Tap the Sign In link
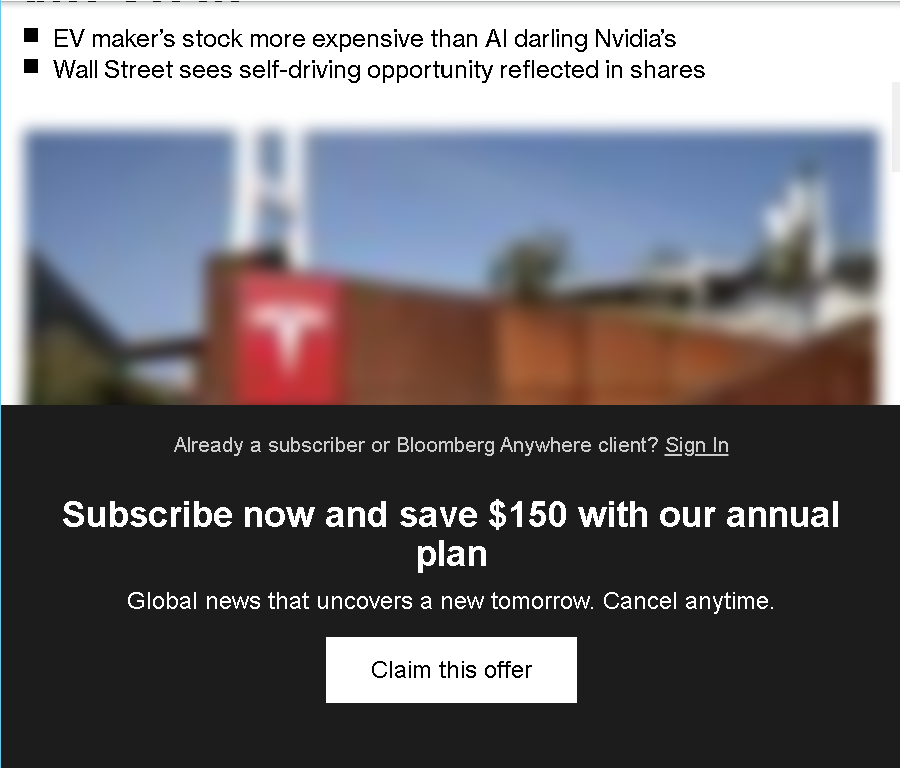 coord(696,445)
